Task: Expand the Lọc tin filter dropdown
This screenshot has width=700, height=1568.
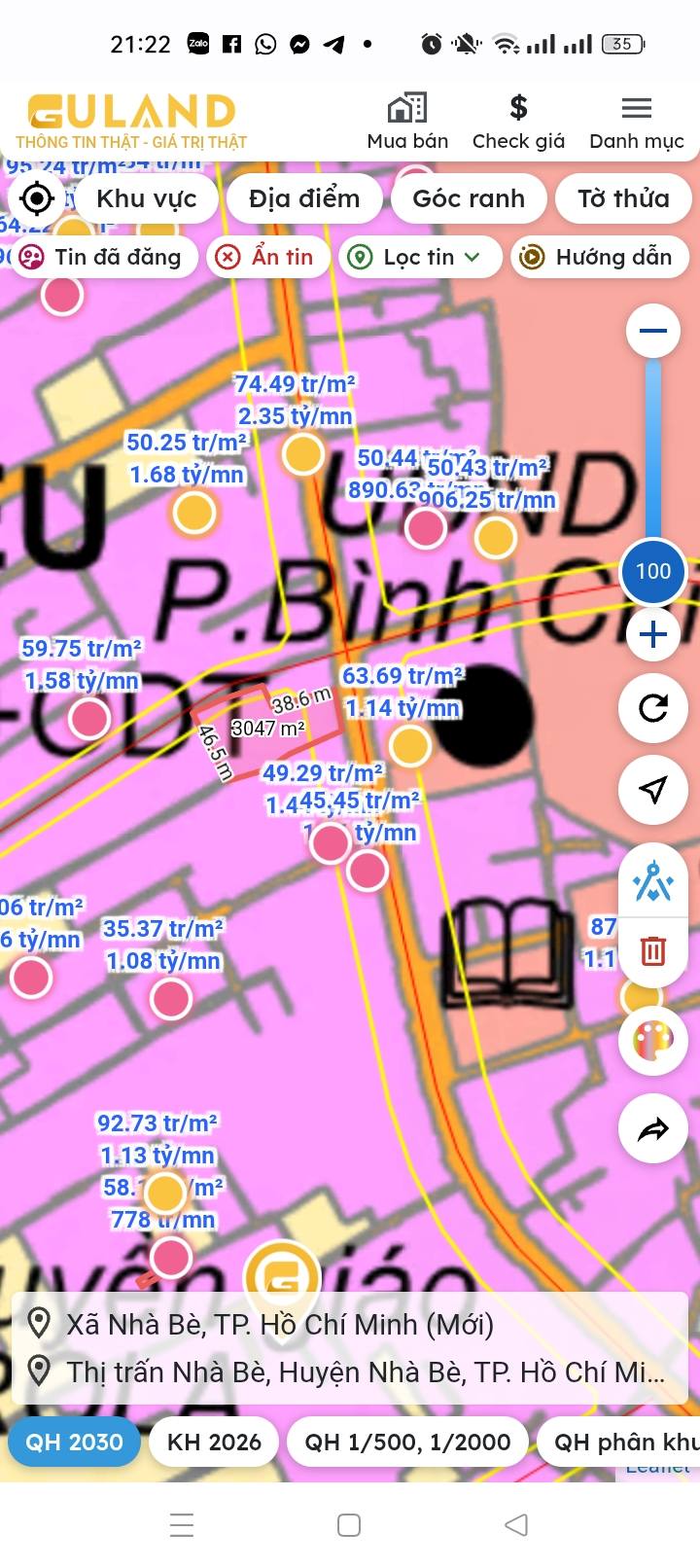Action: pyautogui.click(x=418, y=257)
